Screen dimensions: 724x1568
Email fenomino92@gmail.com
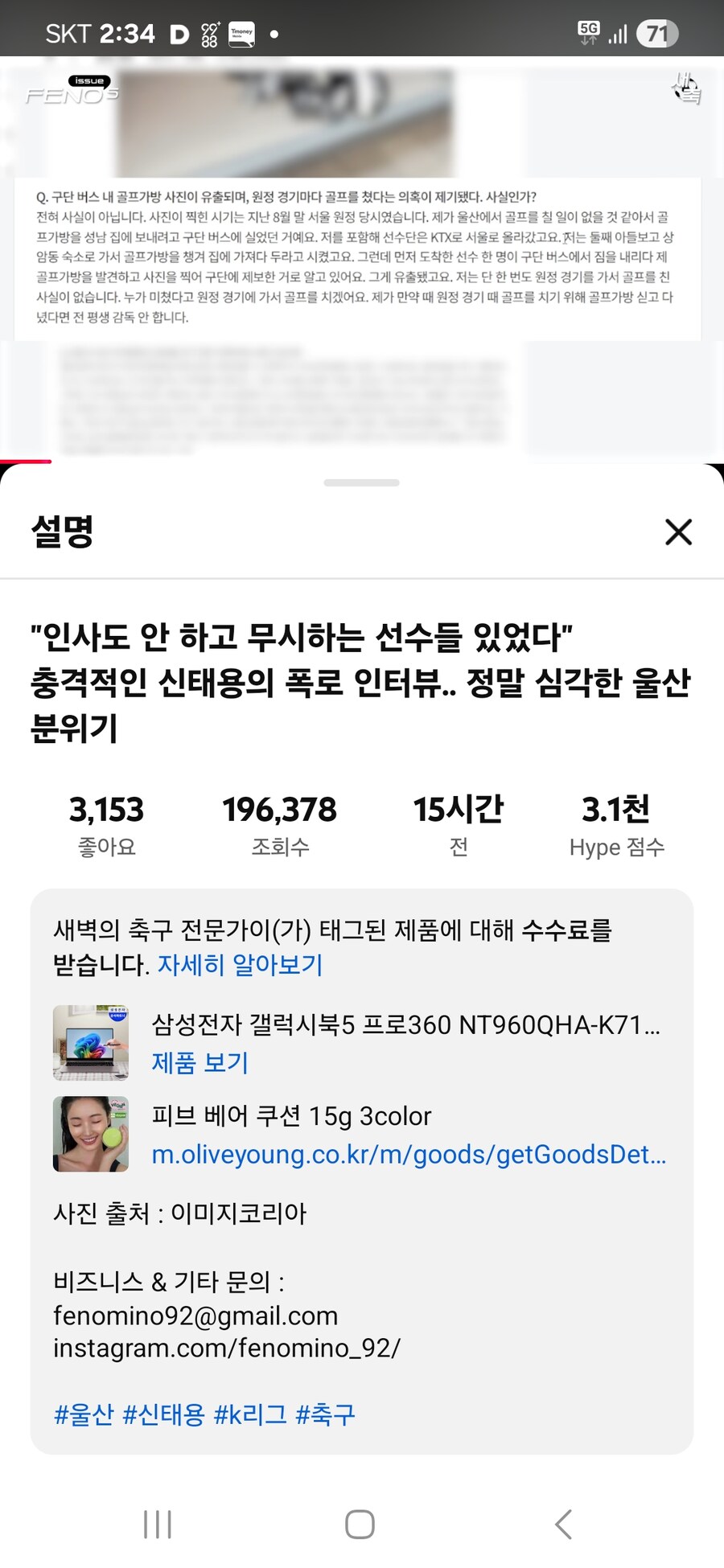195,1316
